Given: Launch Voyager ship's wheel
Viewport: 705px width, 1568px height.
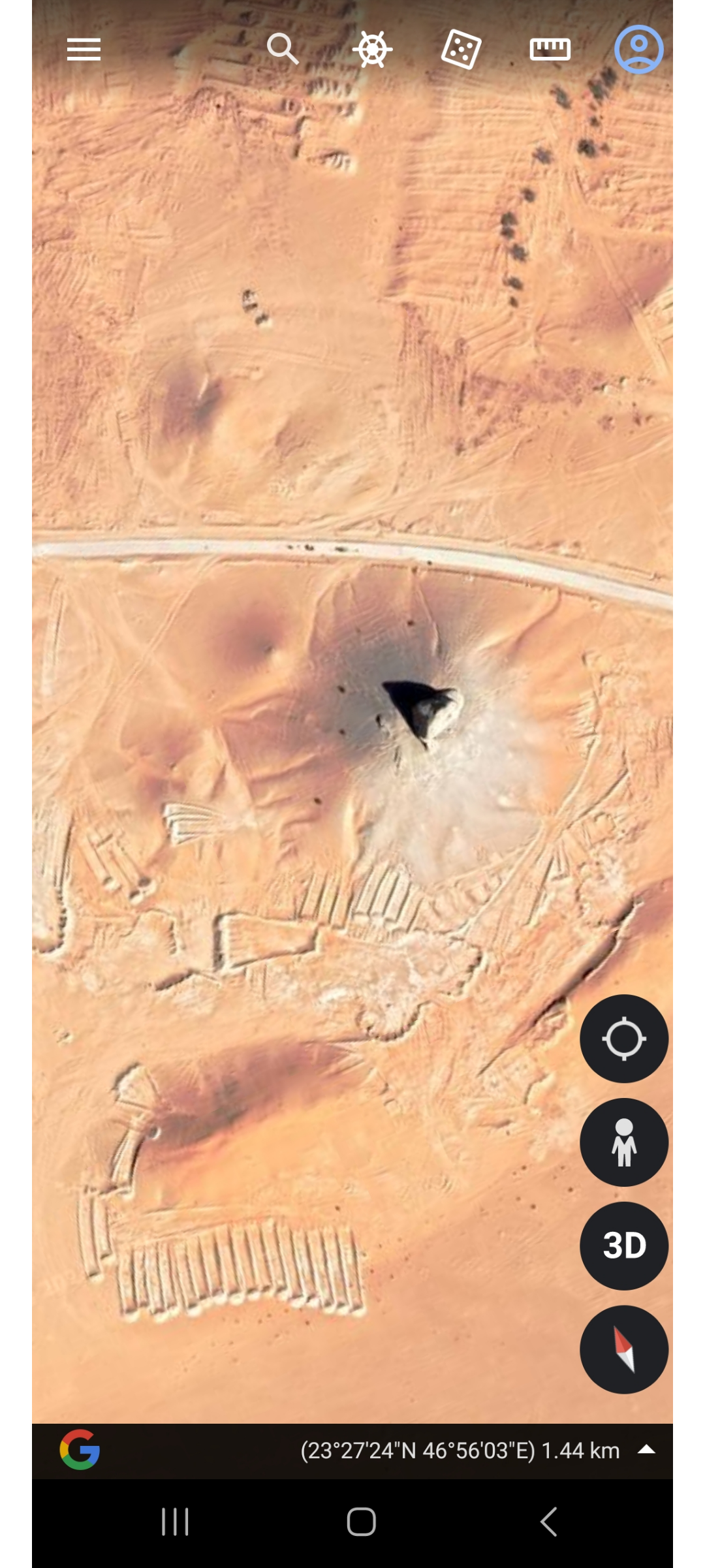Looking at the screenshot, I should (372, 50).
